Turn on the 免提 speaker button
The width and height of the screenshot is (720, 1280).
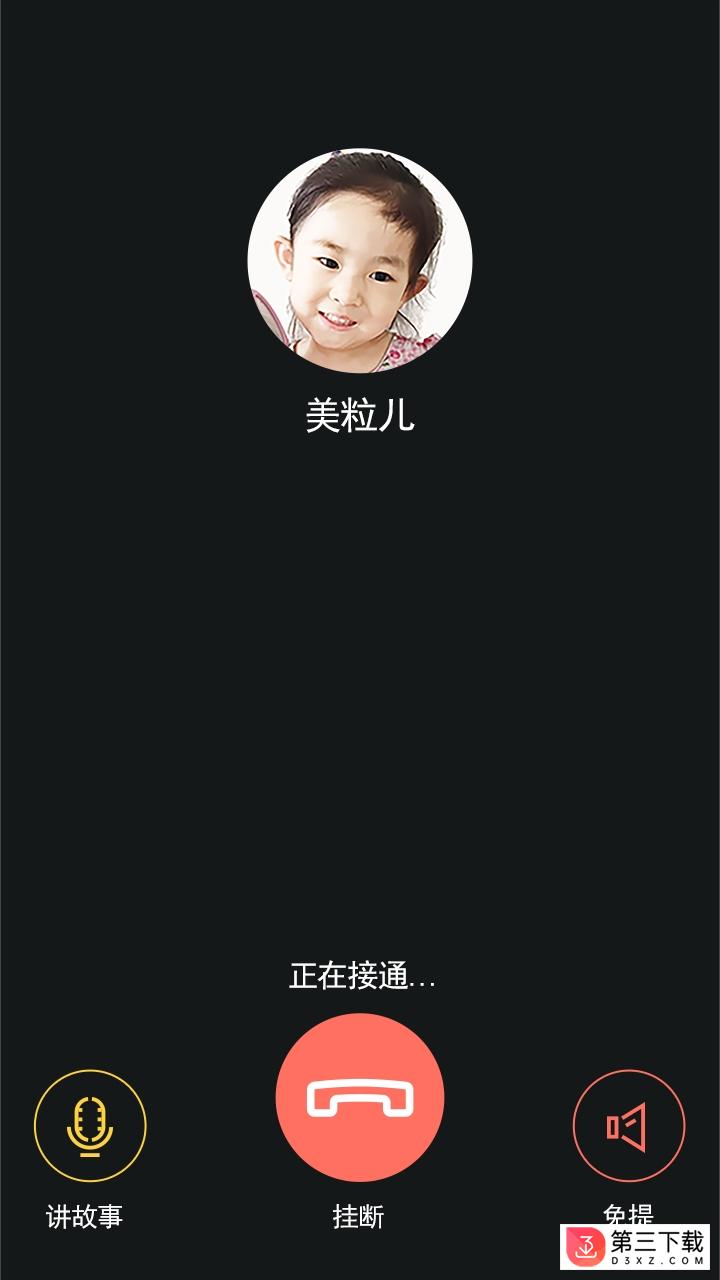628,1126
